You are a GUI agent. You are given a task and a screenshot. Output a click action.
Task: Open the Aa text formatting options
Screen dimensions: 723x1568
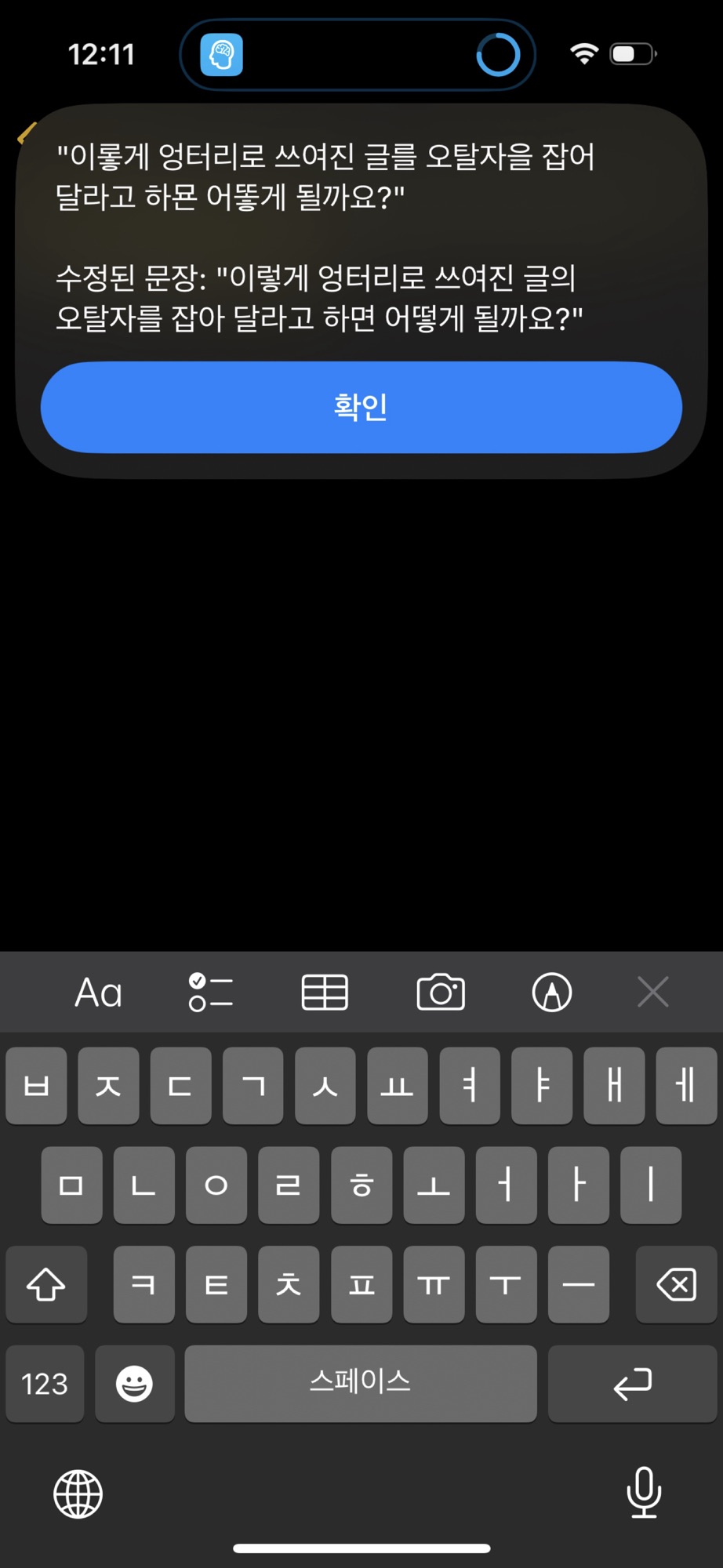[x=98, y=993]
